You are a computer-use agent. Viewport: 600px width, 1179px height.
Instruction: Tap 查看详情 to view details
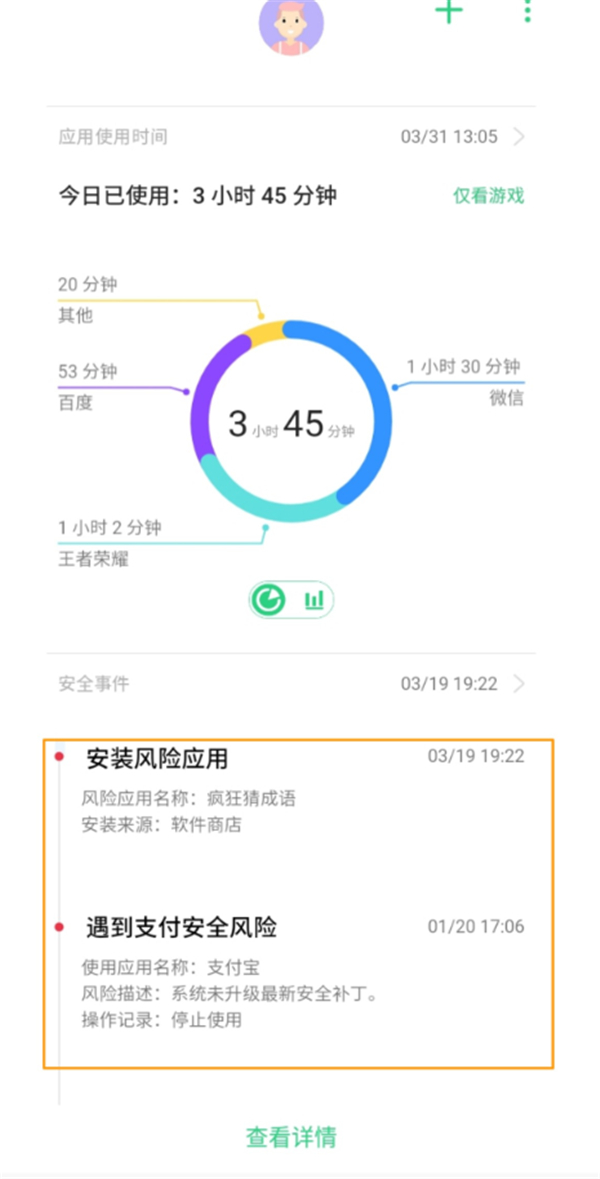291,1137
